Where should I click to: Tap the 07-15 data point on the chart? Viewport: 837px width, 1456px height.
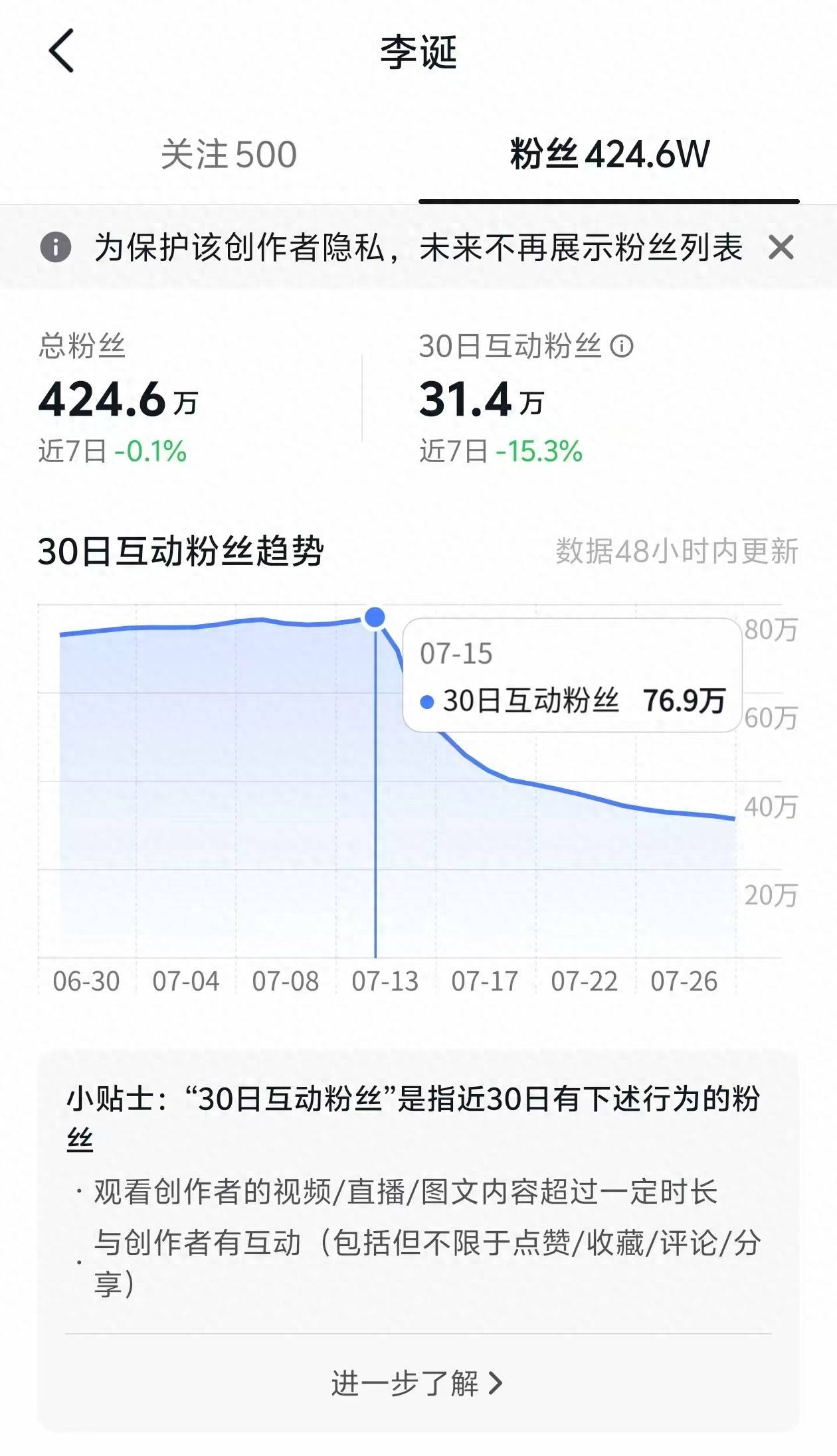pos(375,617)
